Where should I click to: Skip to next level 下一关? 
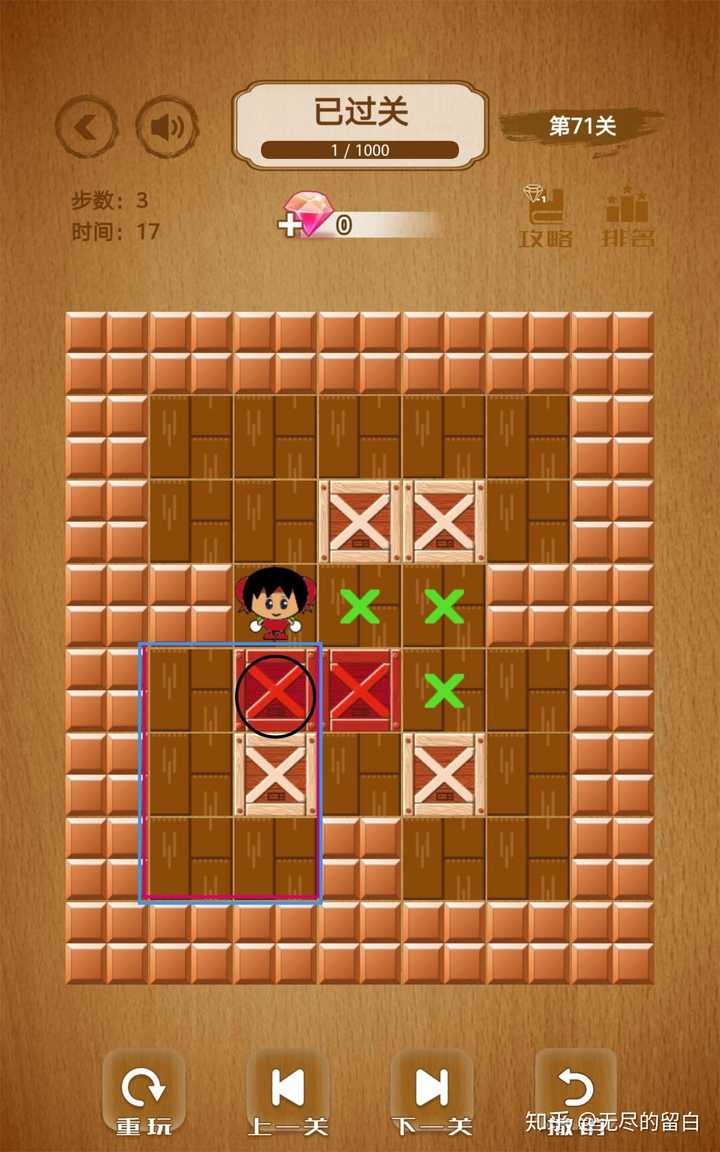431,1094
